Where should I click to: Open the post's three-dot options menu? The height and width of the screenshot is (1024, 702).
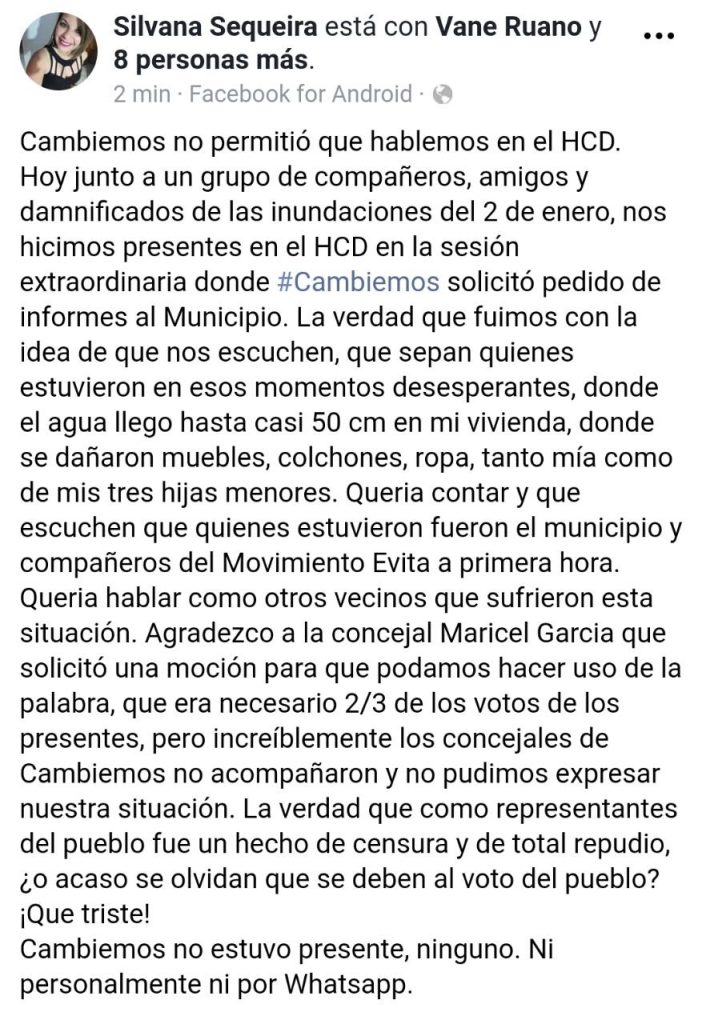pyautogui.click(x=658, y=35)
